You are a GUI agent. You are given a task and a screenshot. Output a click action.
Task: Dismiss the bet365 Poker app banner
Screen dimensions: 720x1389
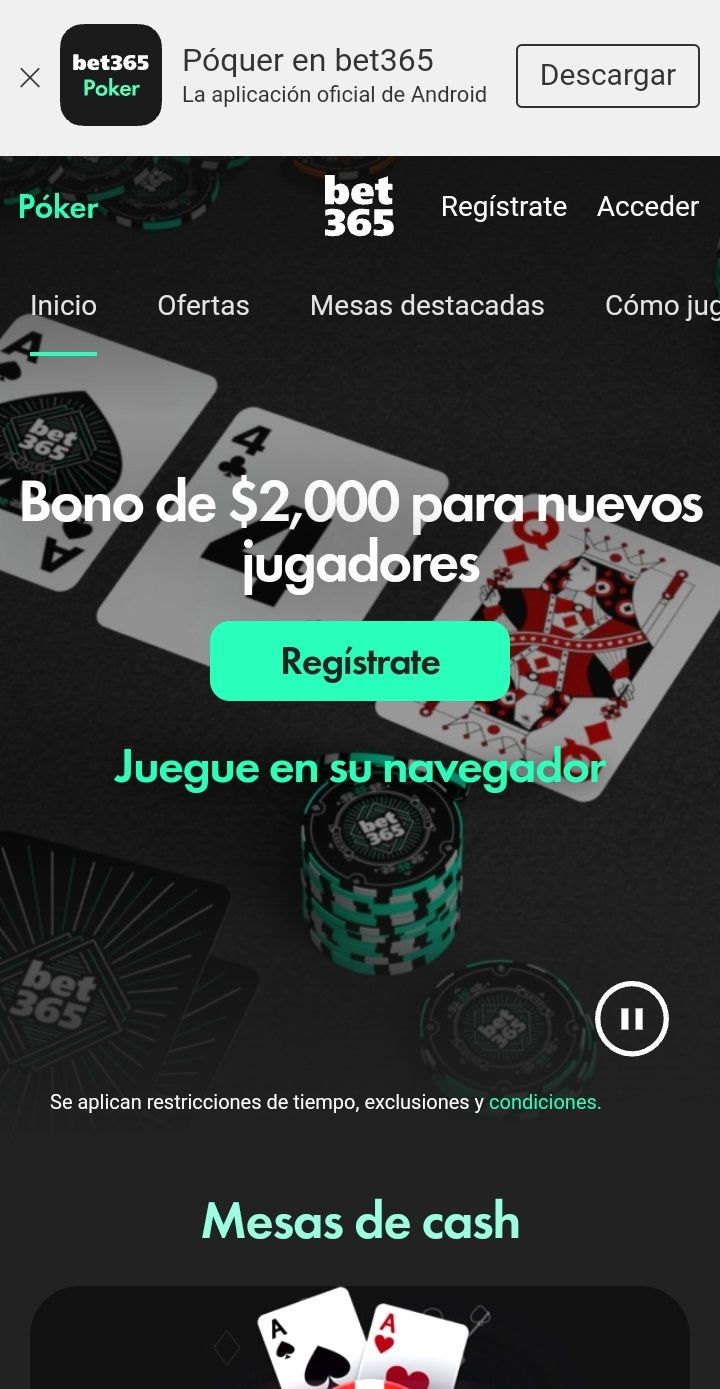(30, 77)
